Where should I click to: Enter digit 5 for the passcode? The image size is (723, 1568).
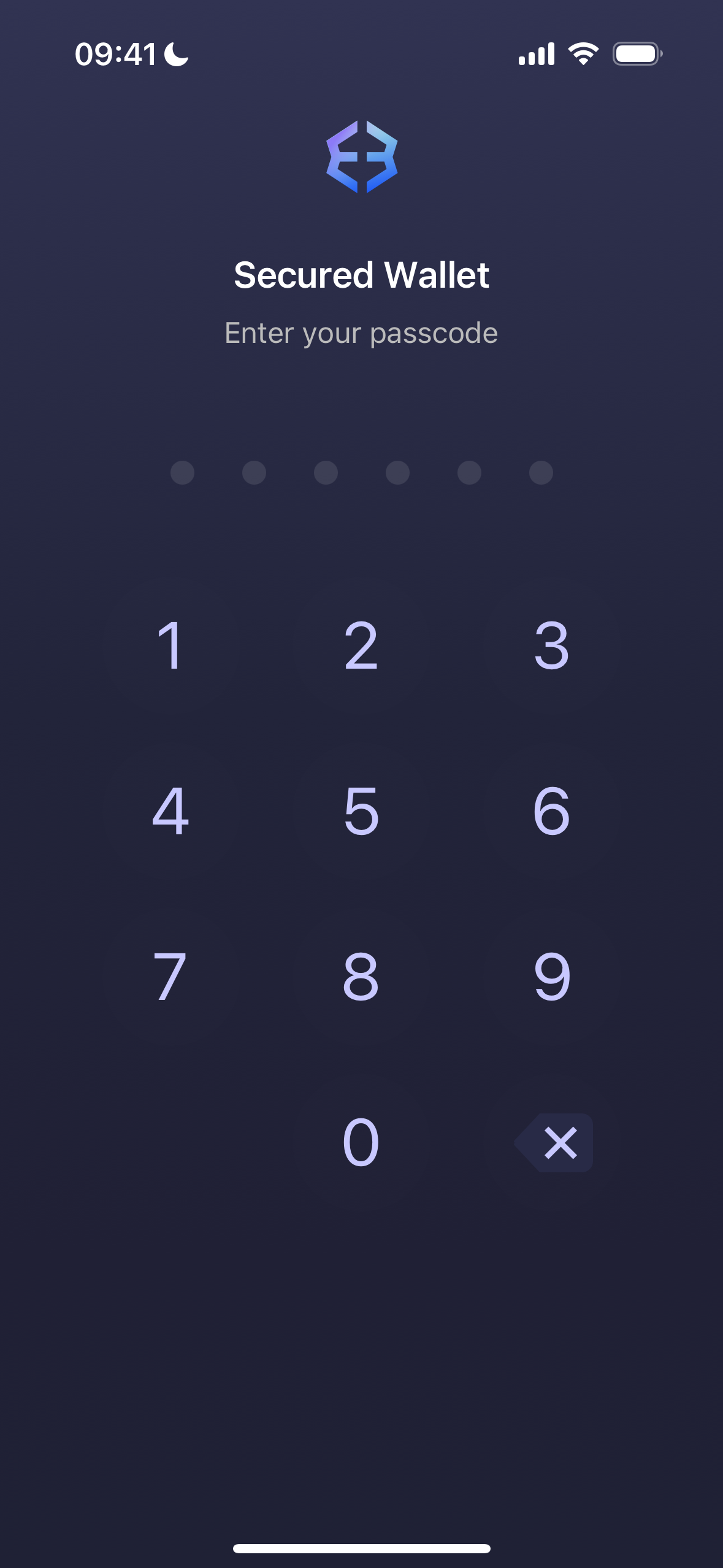(x=361, y=811)
